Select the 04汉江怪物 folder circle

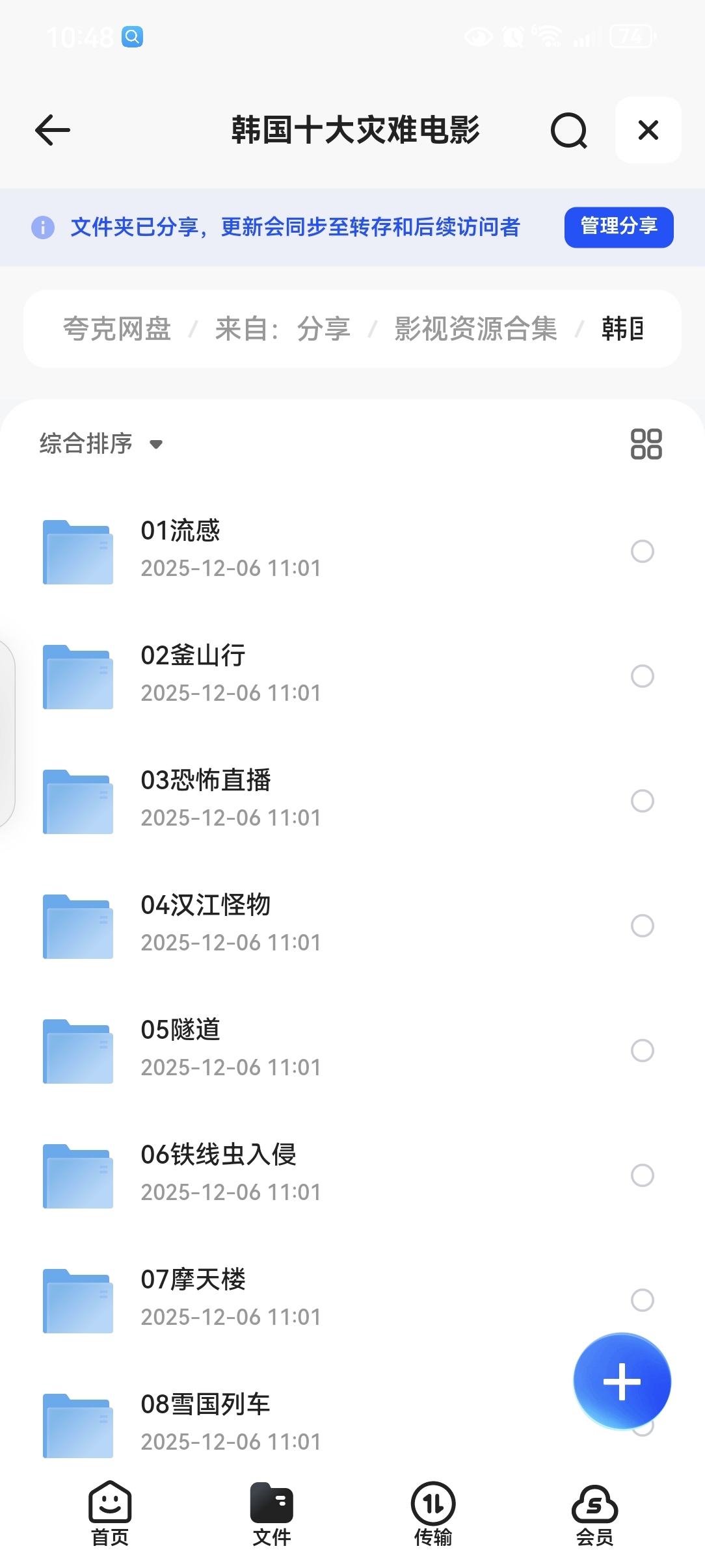point(642,926)
